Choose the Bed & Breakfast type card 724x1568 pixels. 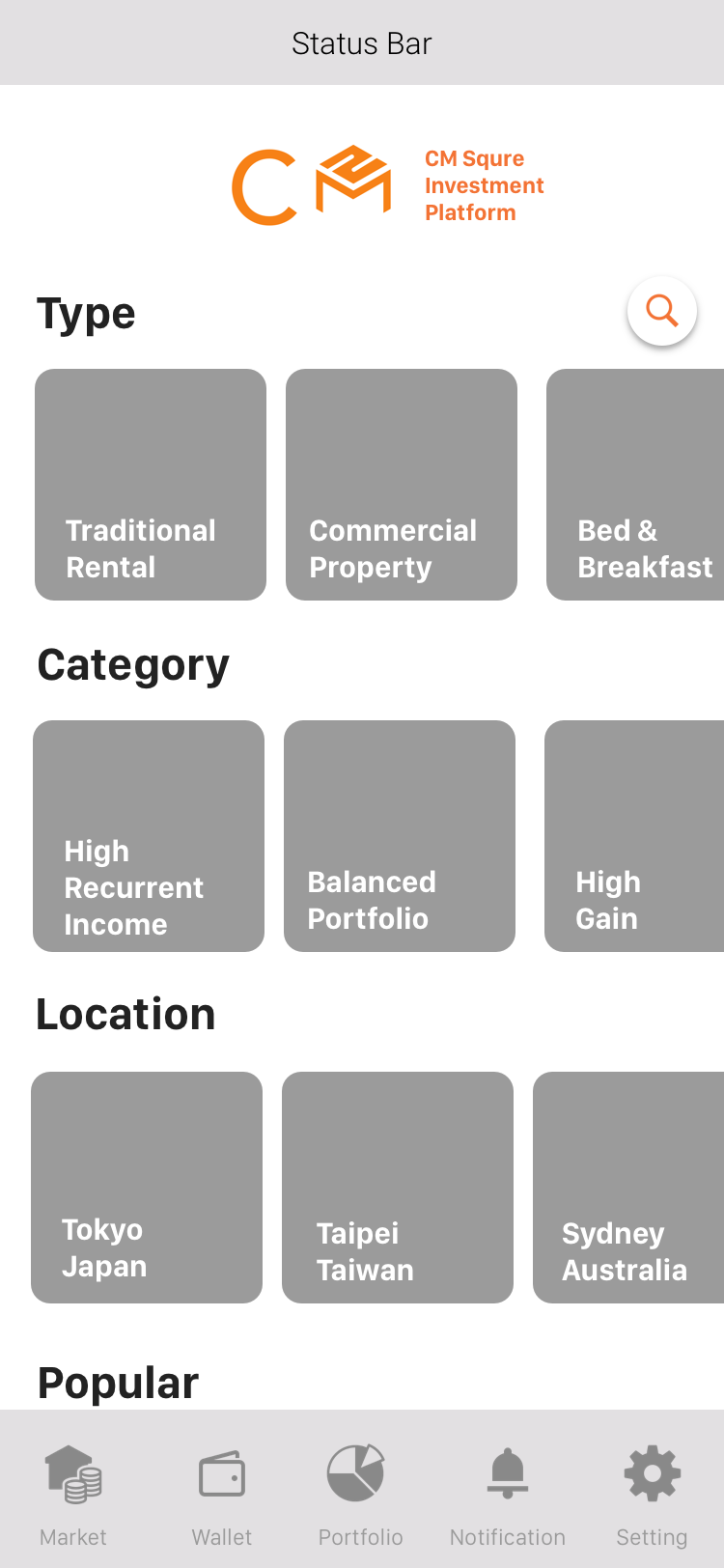(635, 485)
